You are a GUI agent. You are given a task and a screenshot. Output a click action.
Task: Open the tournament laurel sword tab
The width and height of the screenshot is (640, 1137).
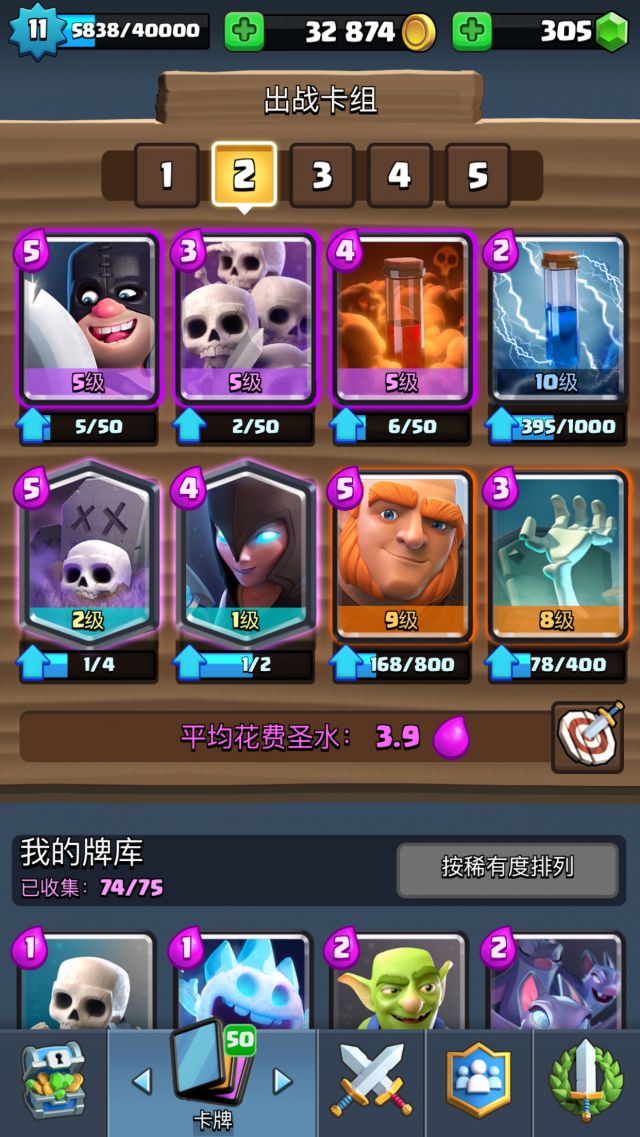586,1084
